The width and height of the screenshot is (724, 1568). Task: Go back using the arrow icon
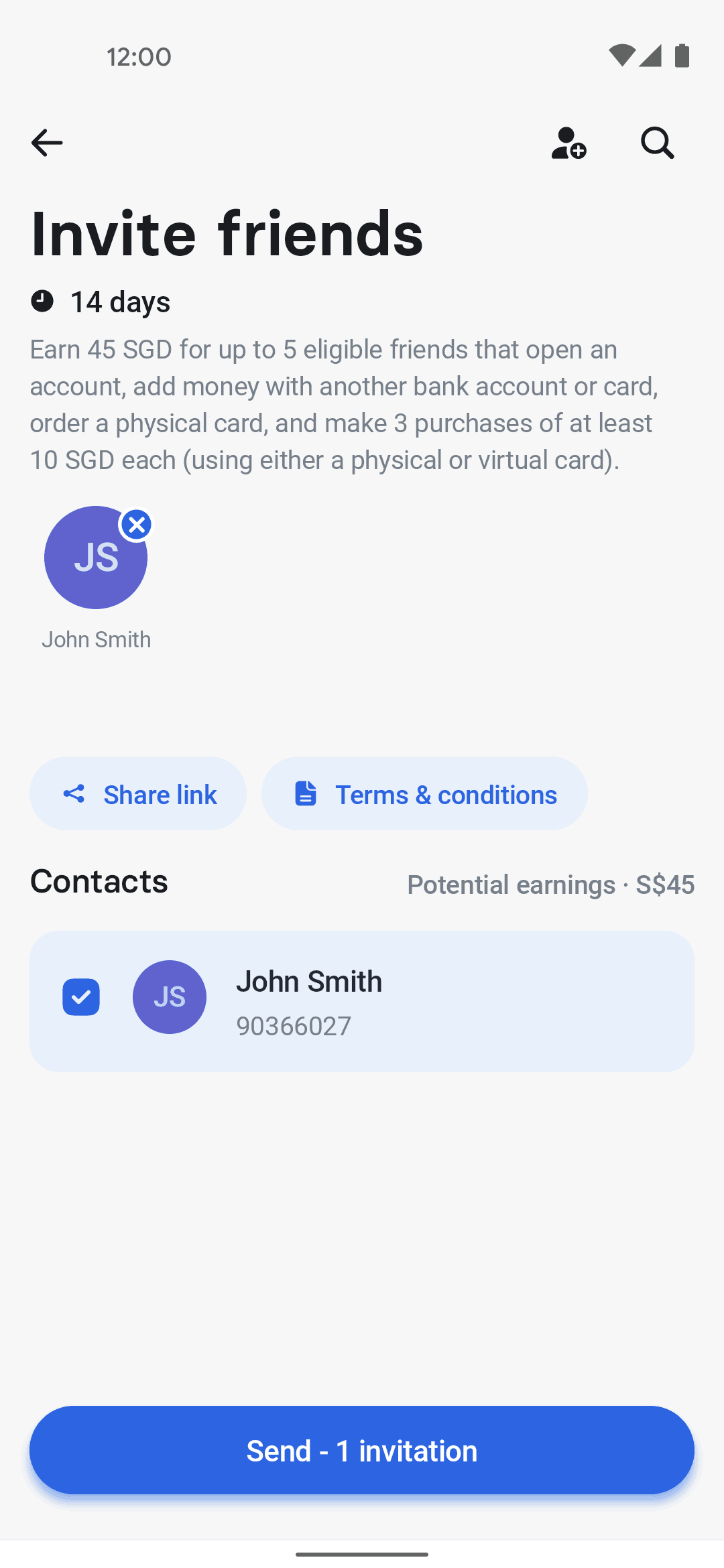47,143
